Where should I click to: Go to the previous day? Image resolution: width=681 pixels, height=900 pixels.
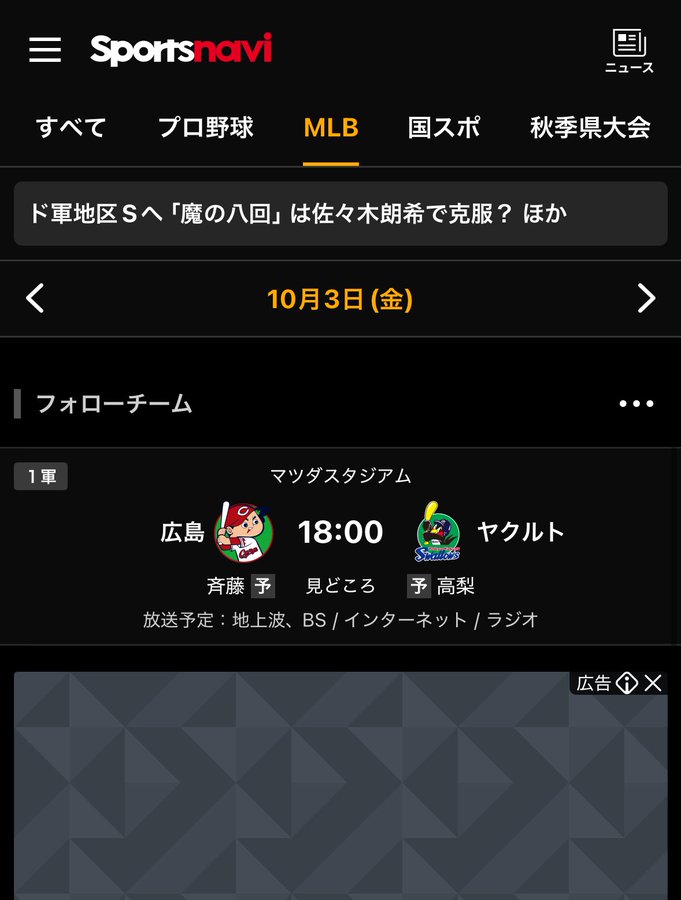pos(35,298)
